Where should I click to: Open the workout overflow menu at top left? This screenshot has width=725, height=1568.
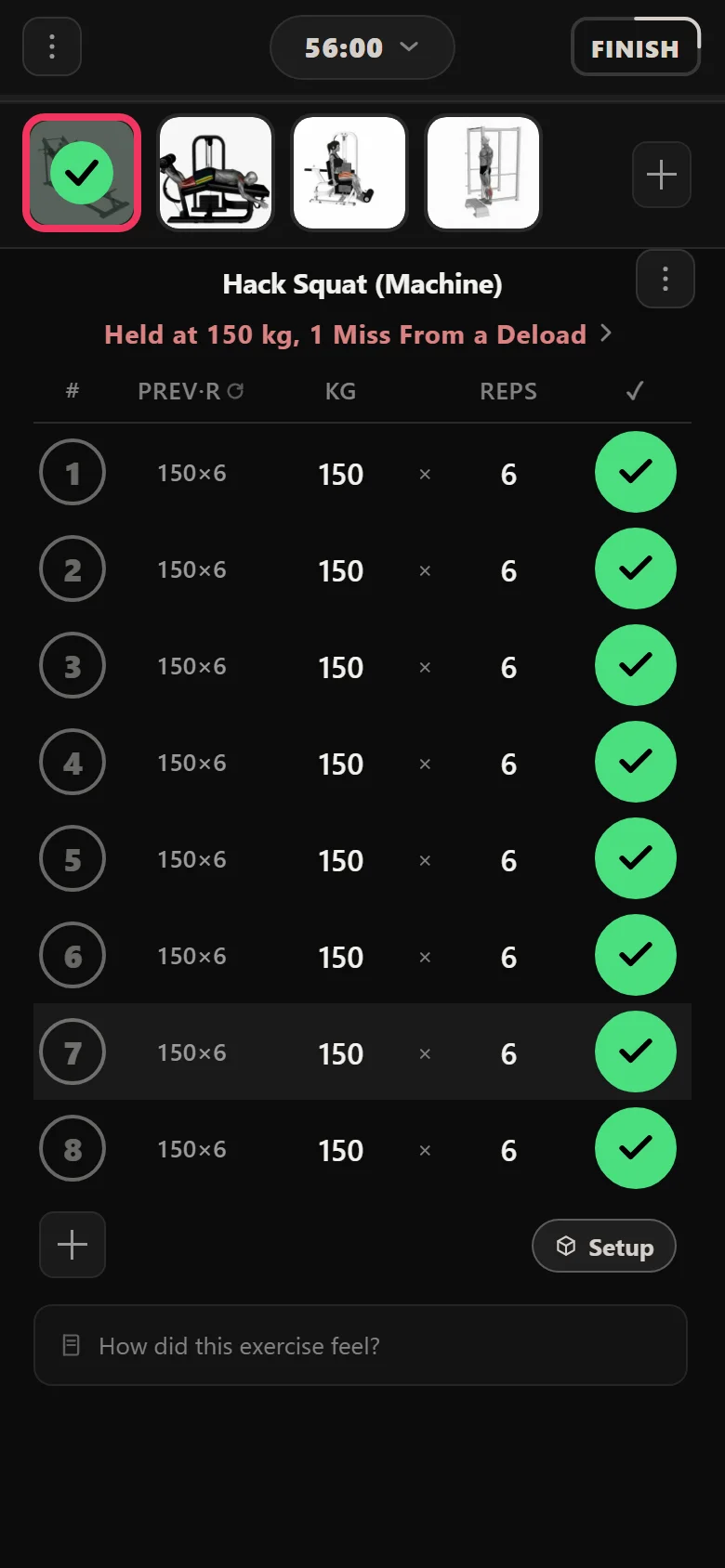[52, 46]
